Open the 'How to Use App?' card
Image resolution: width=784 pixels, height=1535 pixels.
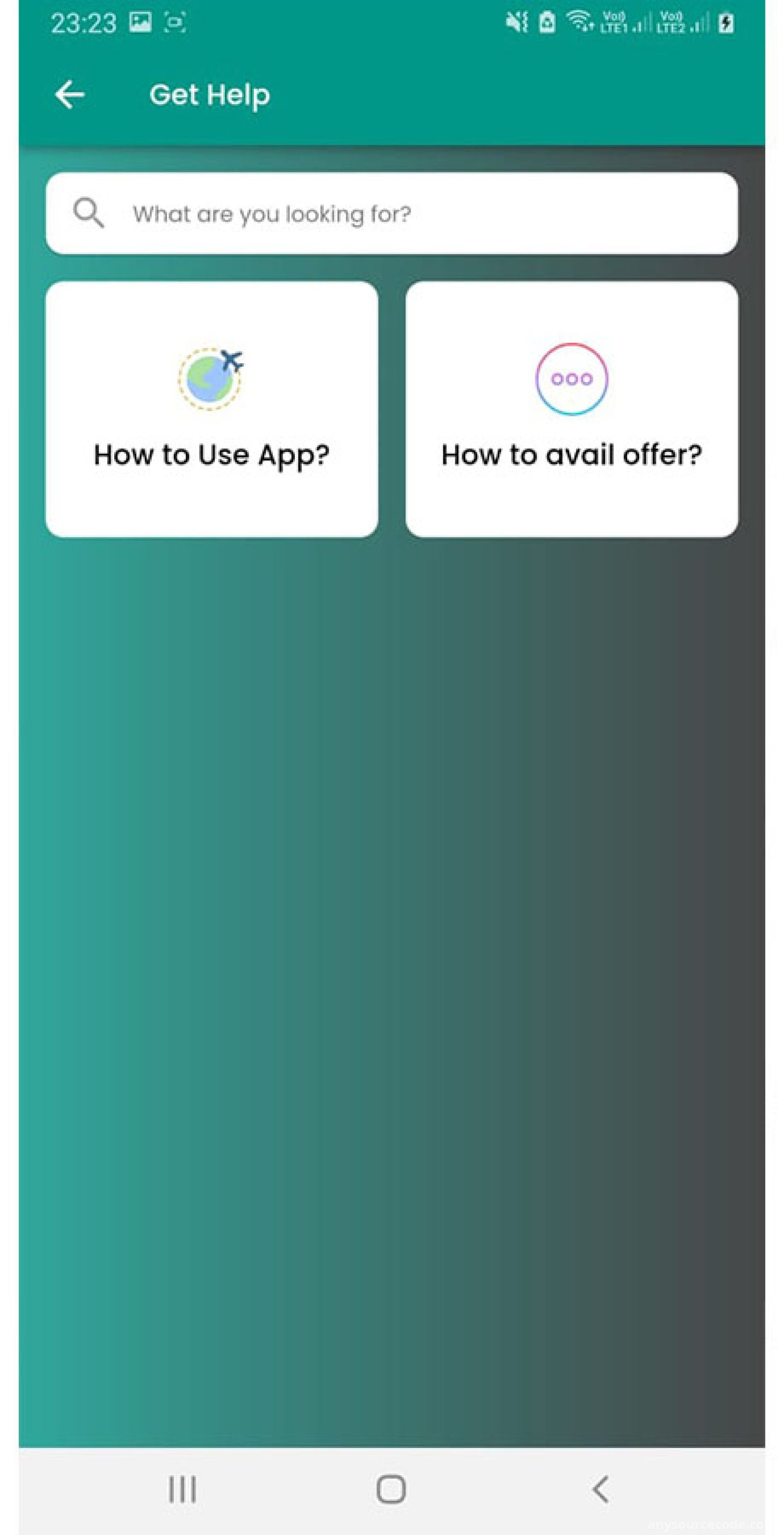(x=212, y=409)
